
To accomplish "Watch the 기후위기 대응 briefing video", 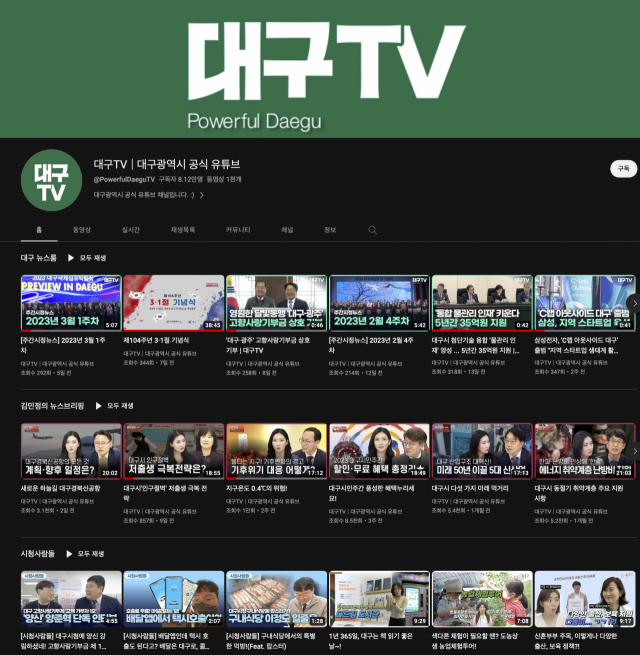I will (275, 451).
